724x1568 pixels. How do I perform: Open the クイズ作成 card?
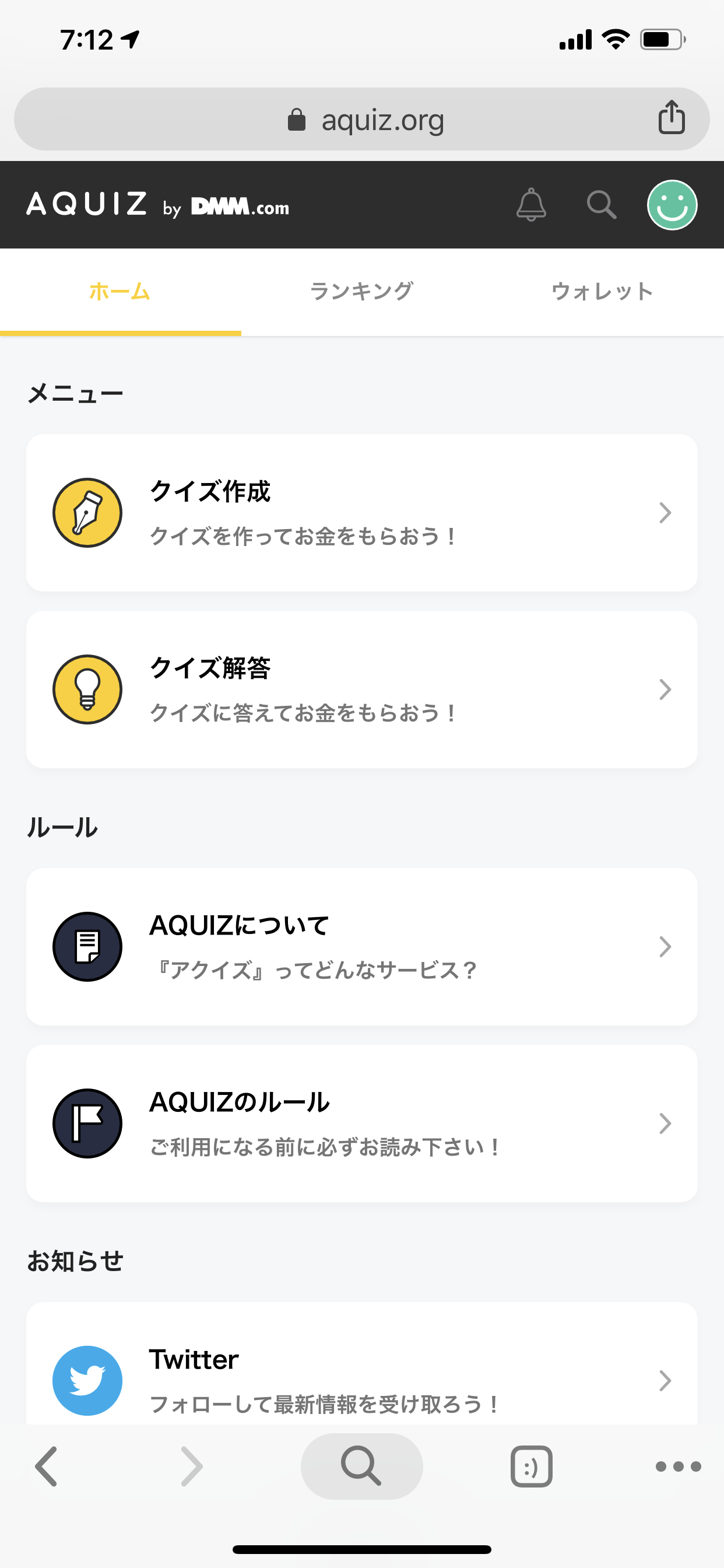pyautogui.click(x=361, y=513)
